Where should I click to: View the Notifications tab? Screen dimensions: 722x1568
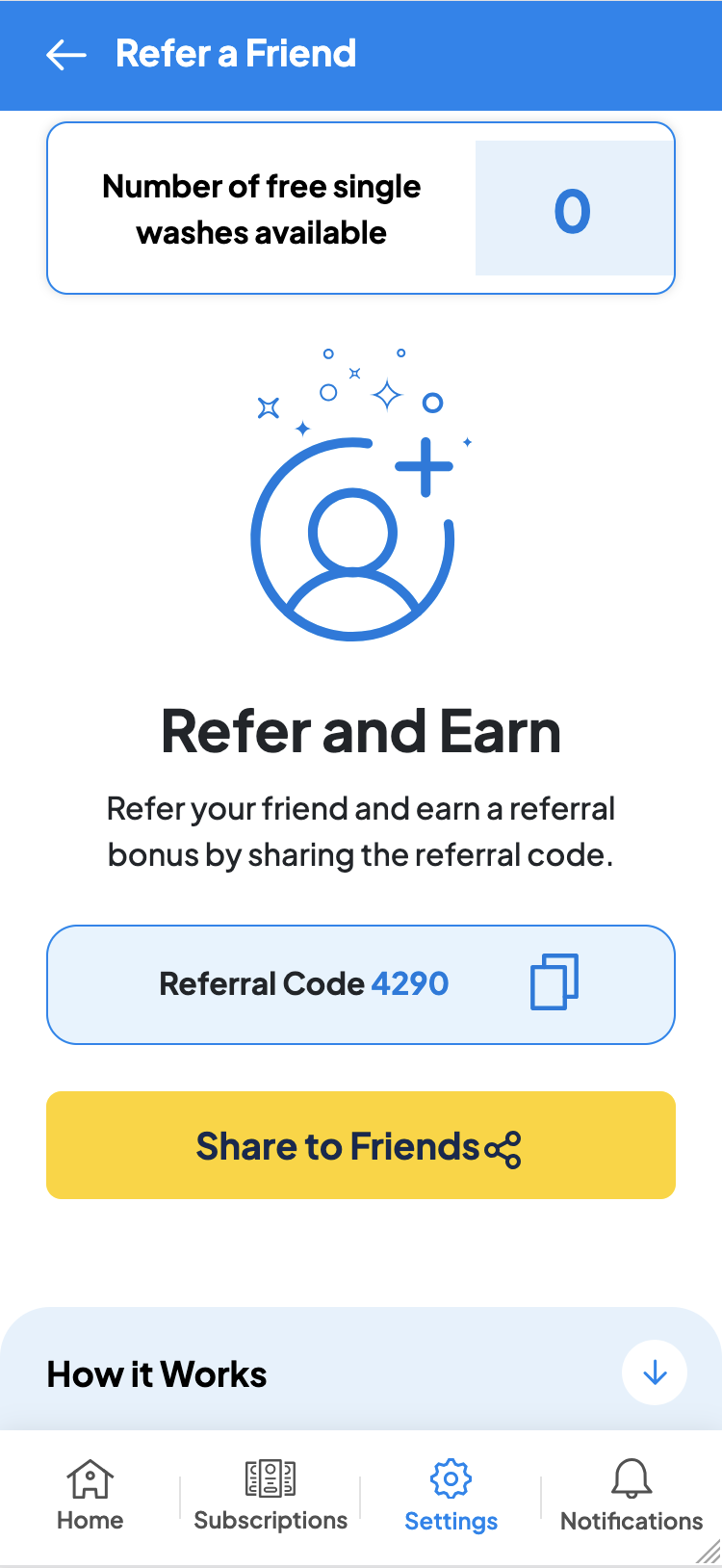pyautogui.click(x=632, y=1496)
